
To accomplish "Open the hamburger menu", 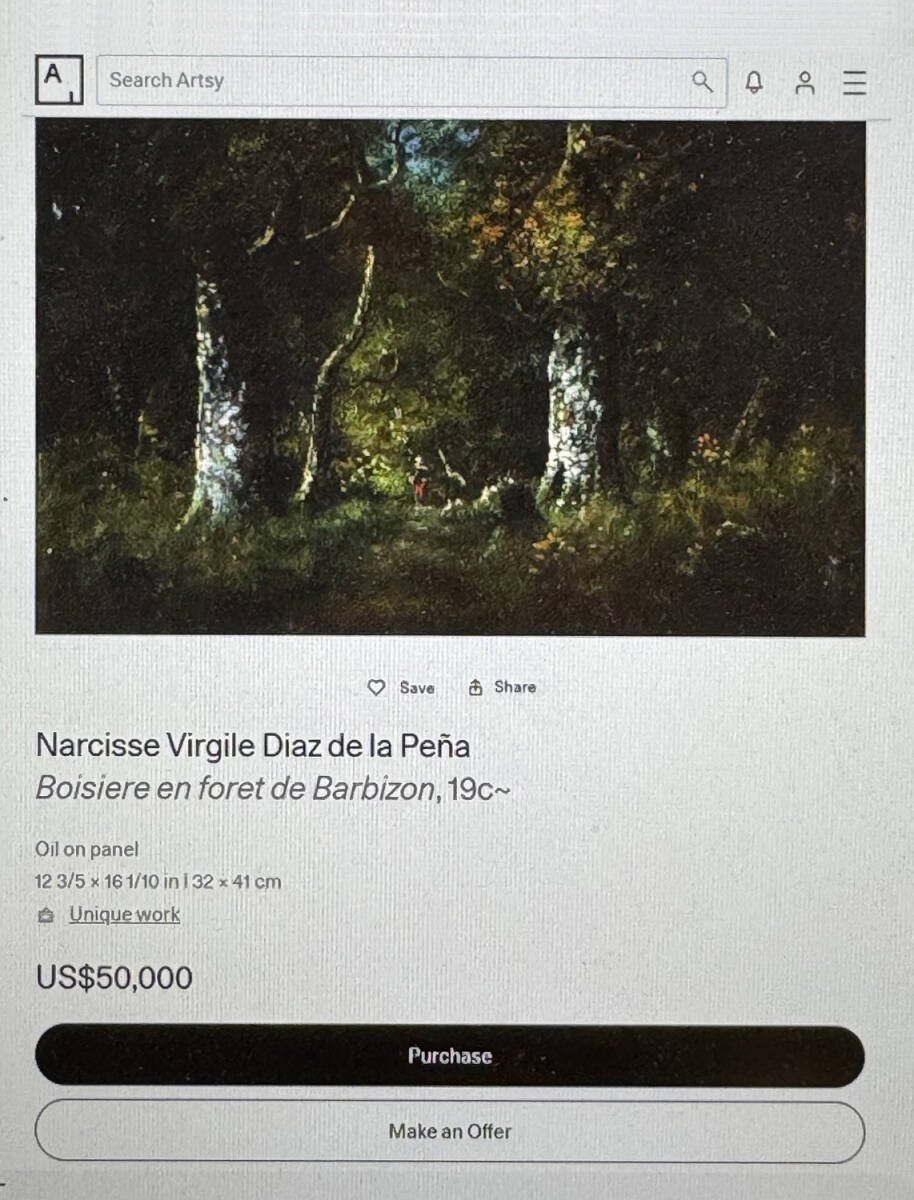I will point(854,83).
